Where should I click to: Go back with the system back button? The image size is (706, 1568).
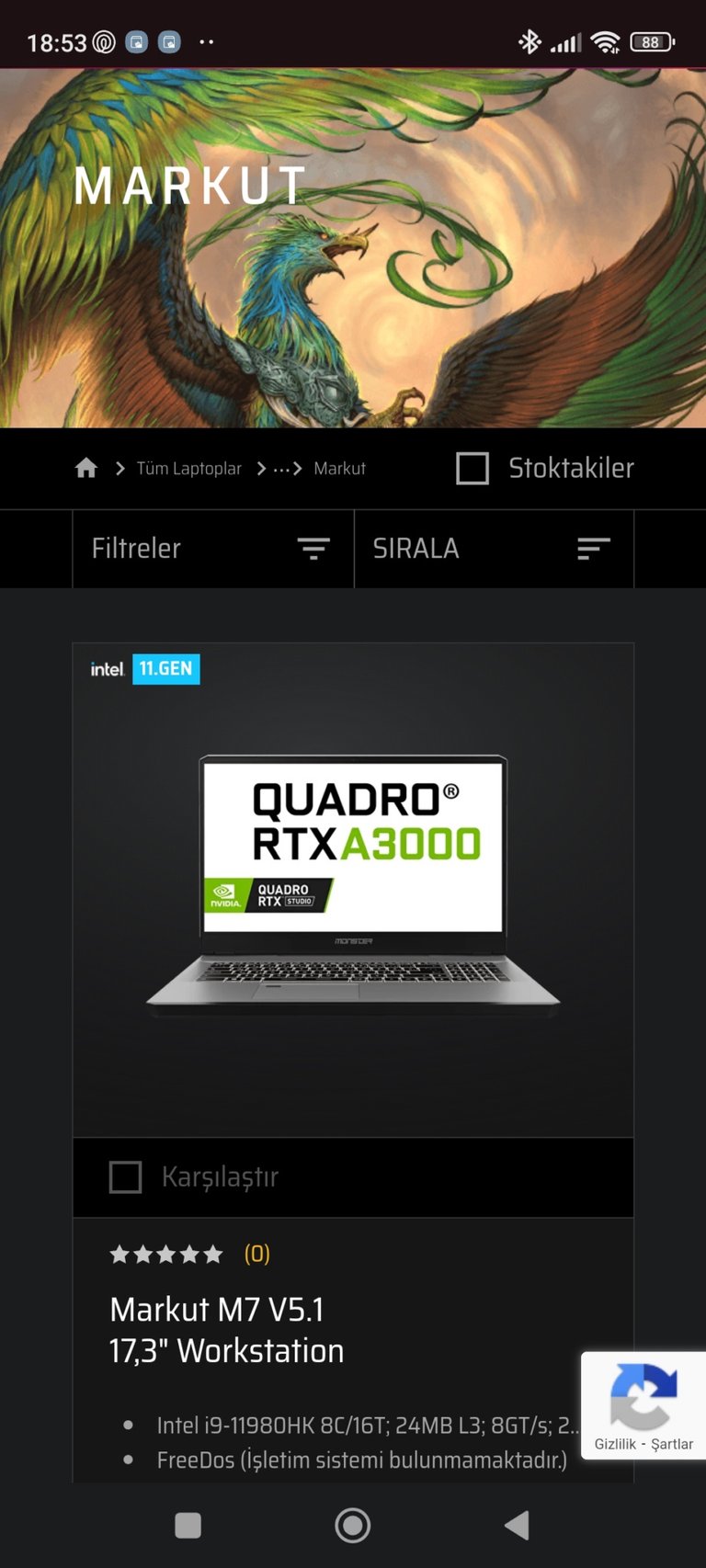pos(517,1525)
